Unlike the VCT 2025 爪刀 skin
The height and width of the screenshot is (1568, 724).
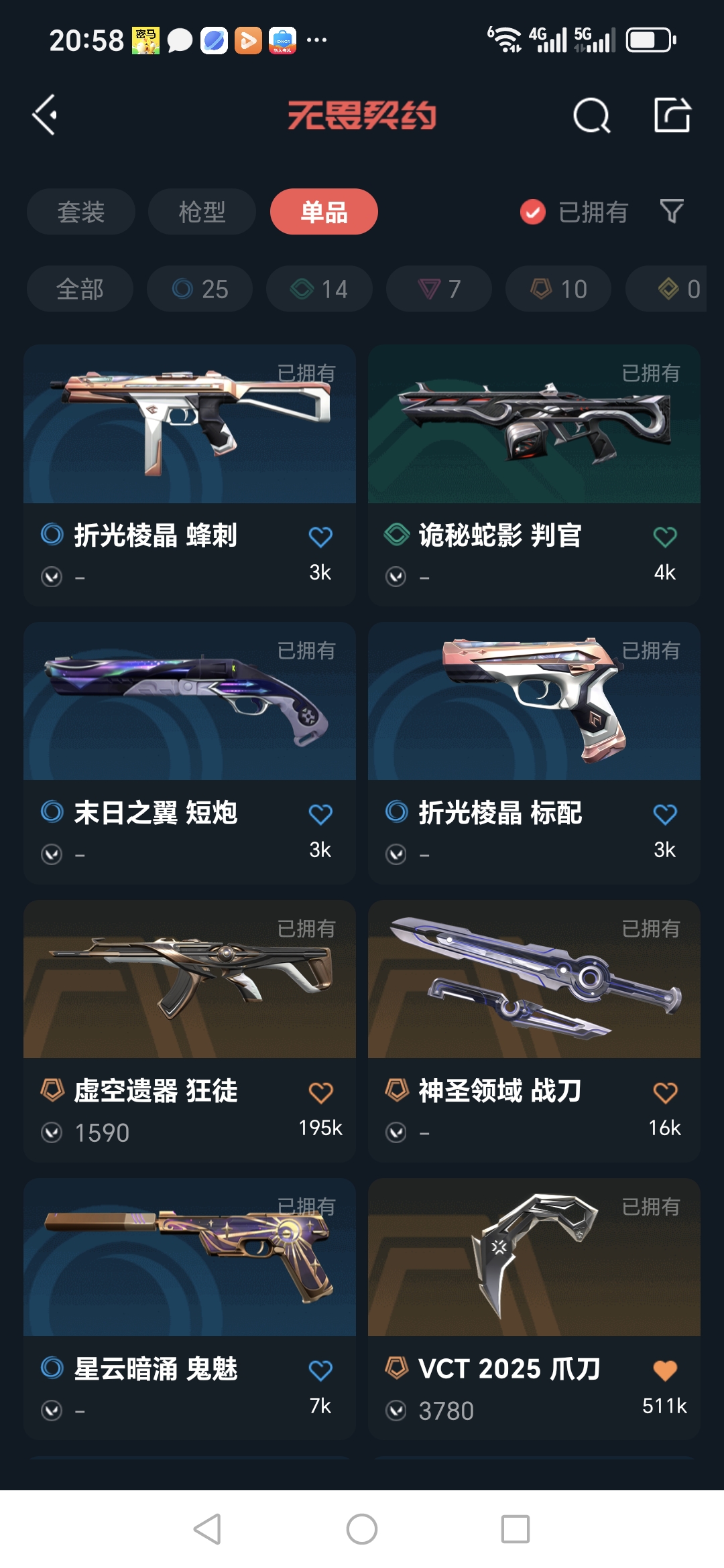[x=665, y=1370]
